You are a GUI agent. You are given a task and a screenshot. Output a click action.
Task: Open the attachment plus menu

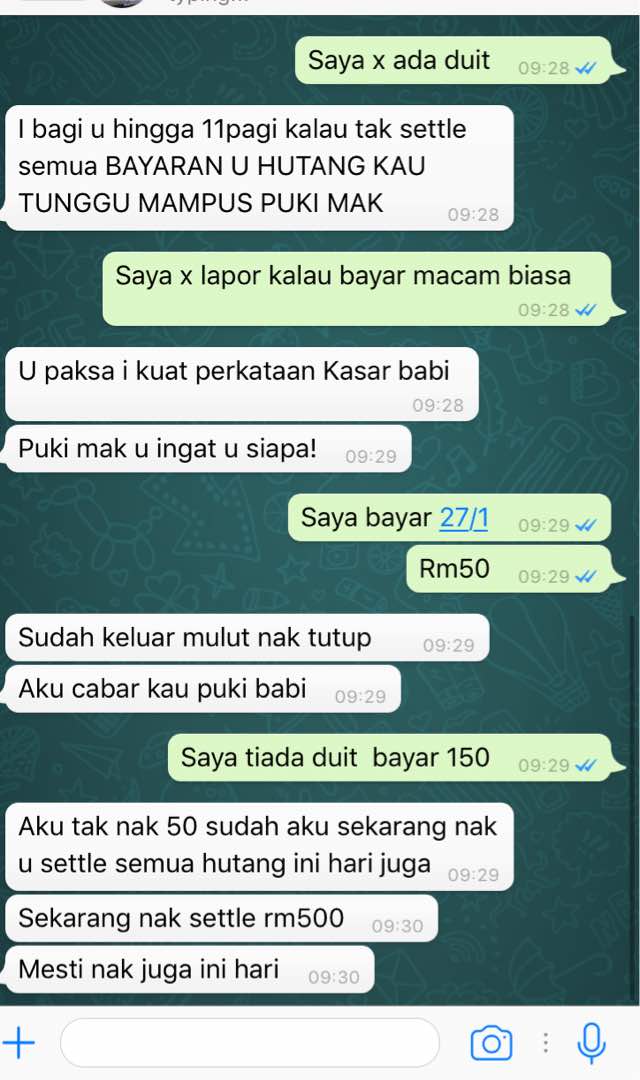[x=19, y=1043]
